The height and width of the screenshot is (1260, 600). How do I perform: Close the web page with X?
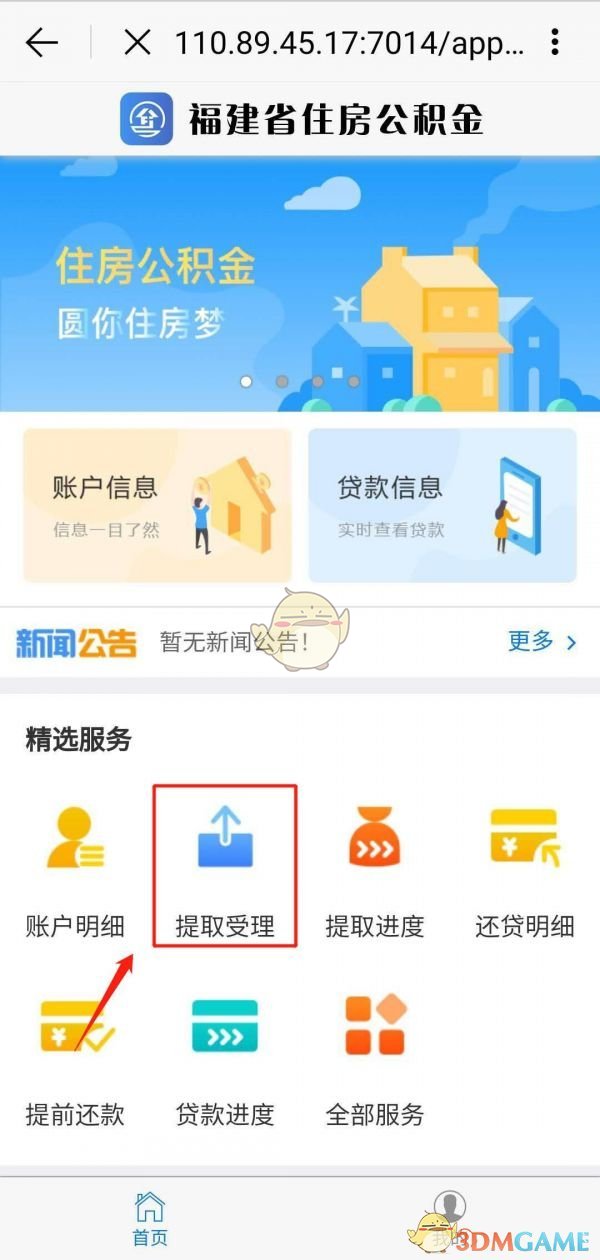pos(136,42)
